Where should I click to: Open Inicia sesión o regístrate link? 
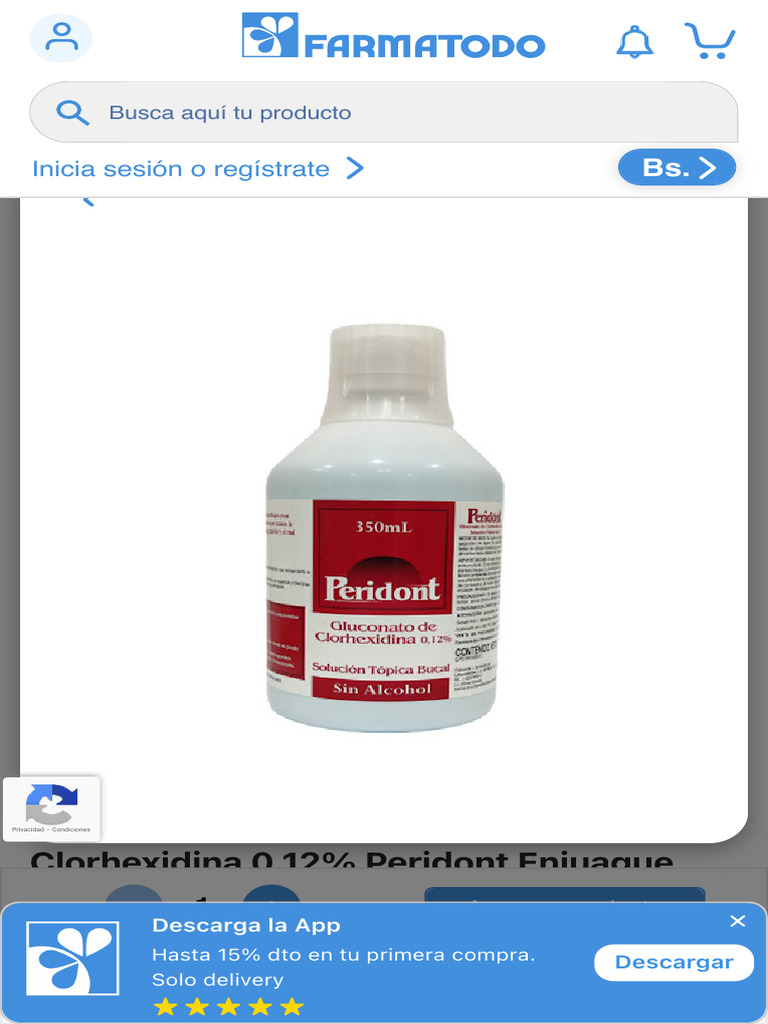[198, 168]
